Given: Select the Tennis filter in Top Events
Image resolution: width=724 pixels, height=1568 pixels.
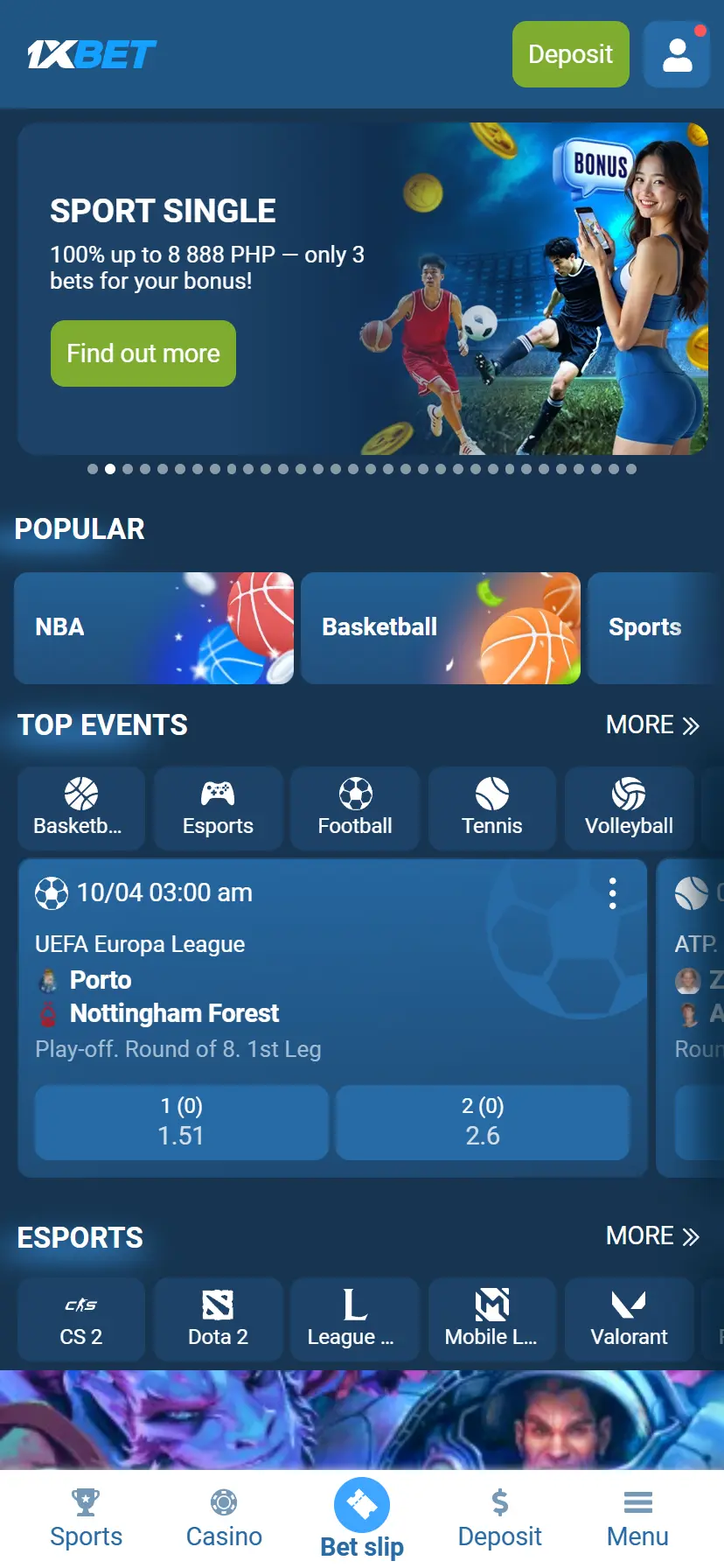Looking at the screenshot, I should click(491, 808).
